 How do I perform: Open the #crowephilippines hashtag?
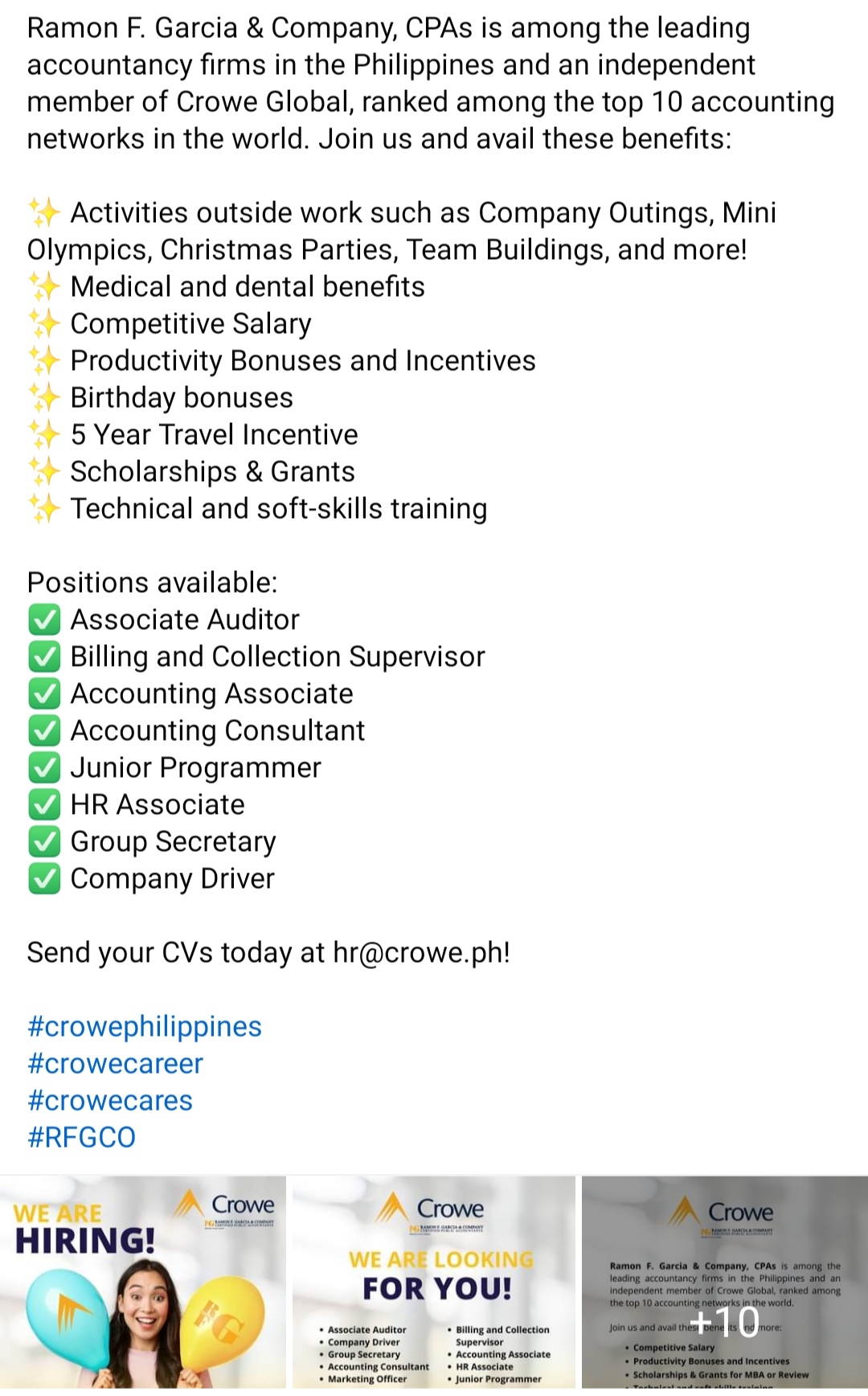[x=145, y=1027]
